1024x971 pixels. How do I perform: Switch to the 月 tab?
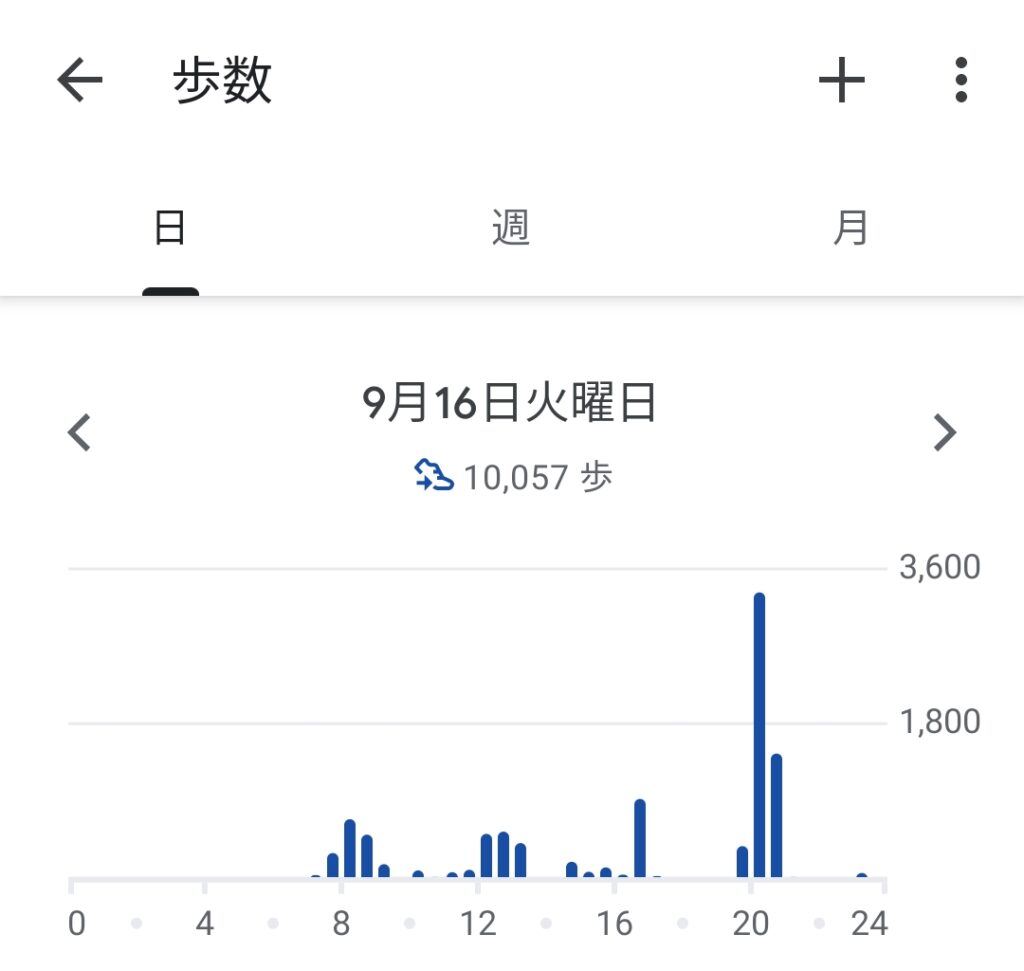pos(851,229)
